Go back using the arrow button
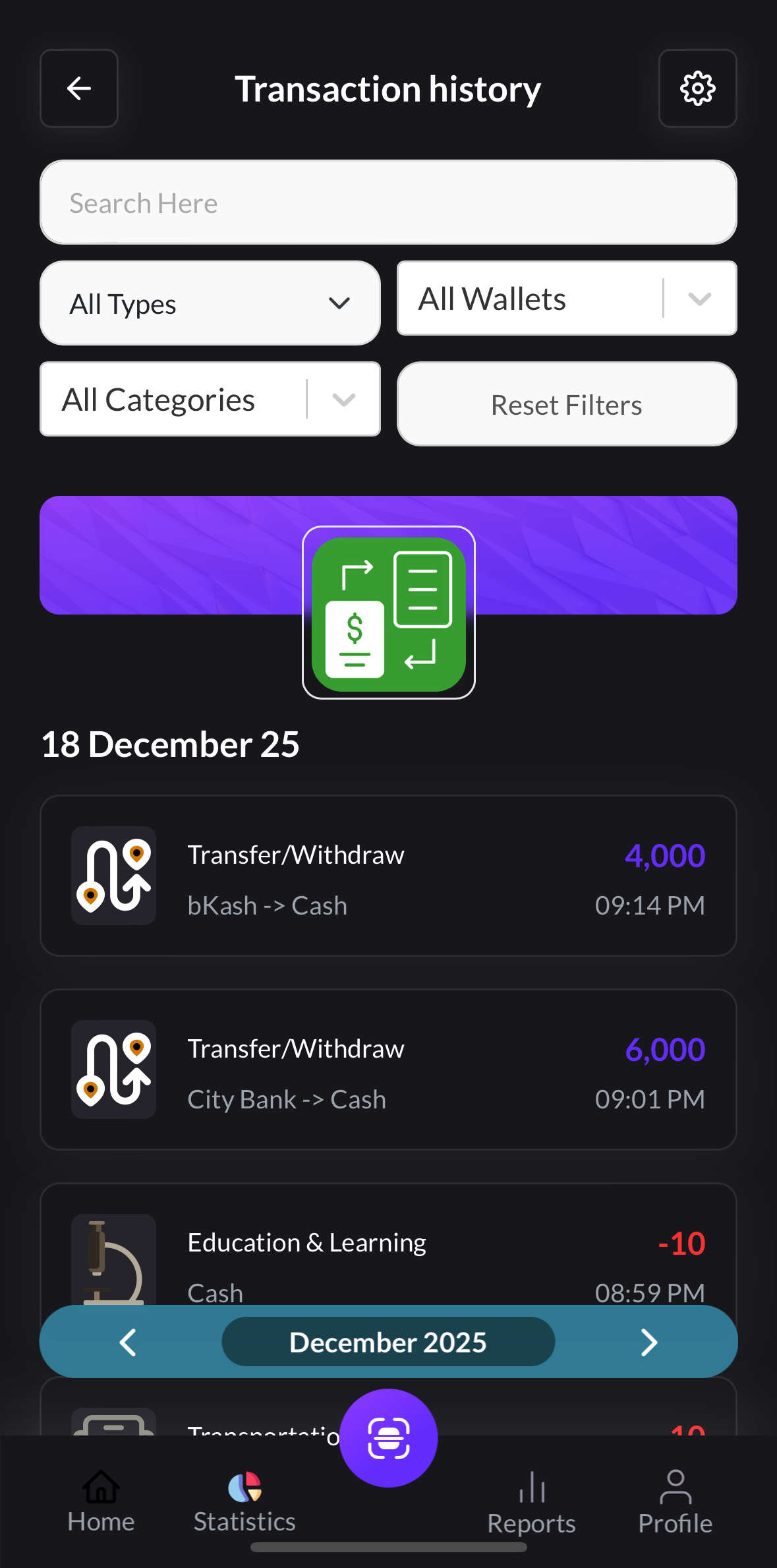The image size is (777, 1568). [79, 88]
